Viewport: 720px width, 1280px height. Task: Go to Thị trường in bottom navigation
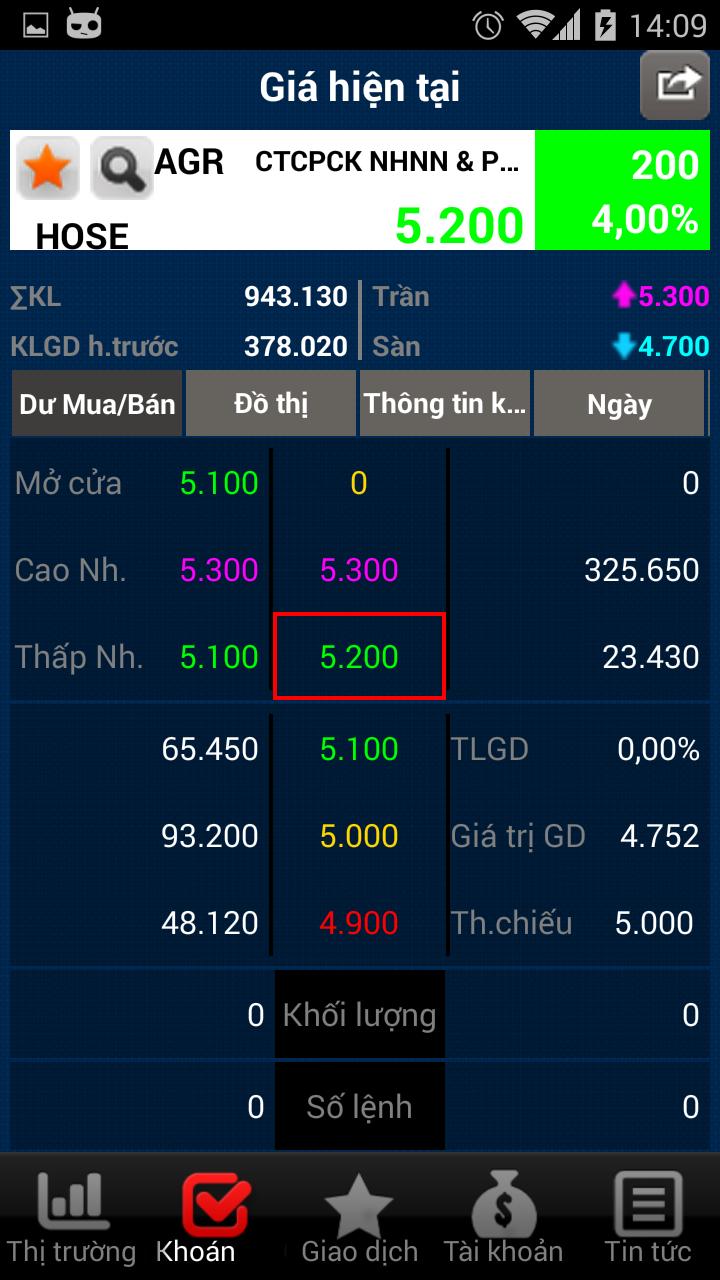tap(71, 1218)
